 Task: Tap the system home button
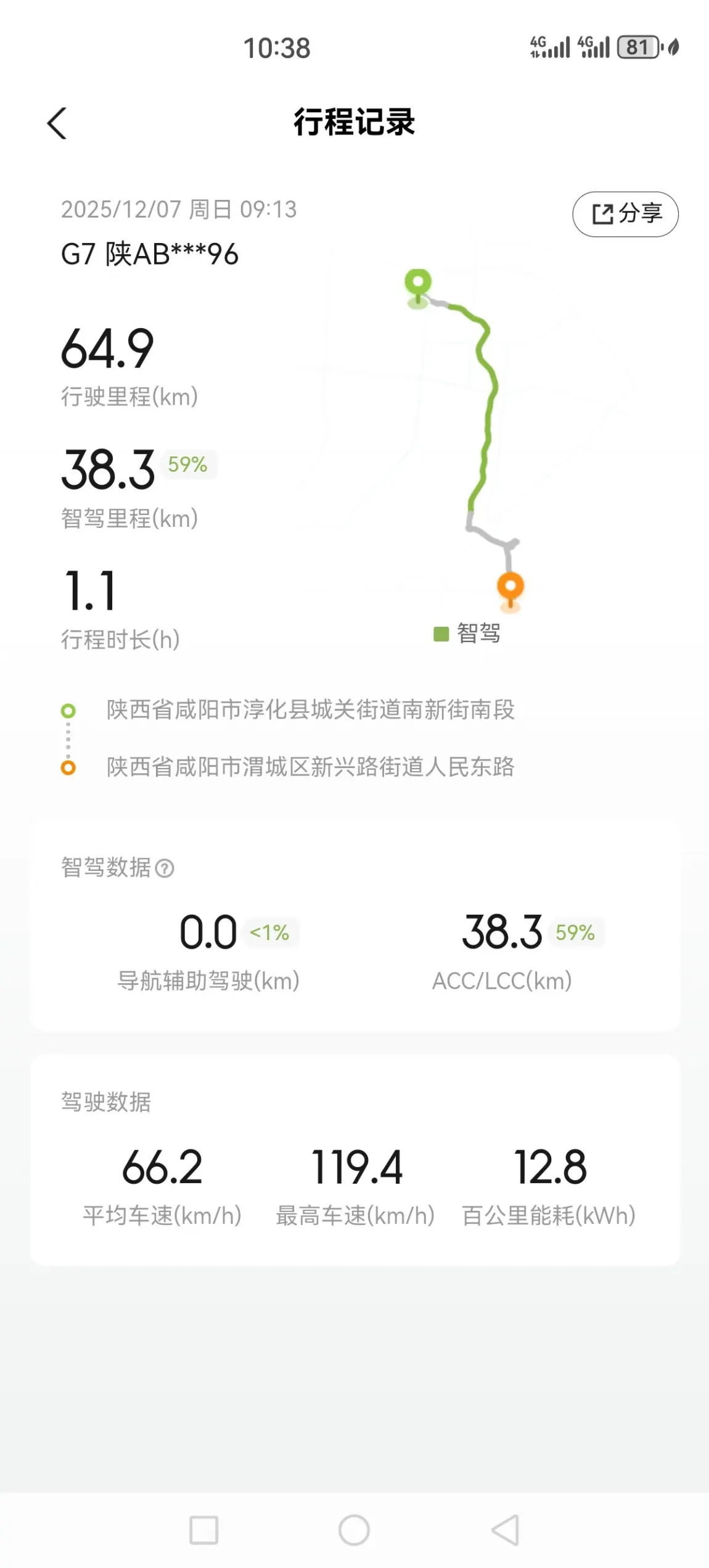click(354, 1530)
